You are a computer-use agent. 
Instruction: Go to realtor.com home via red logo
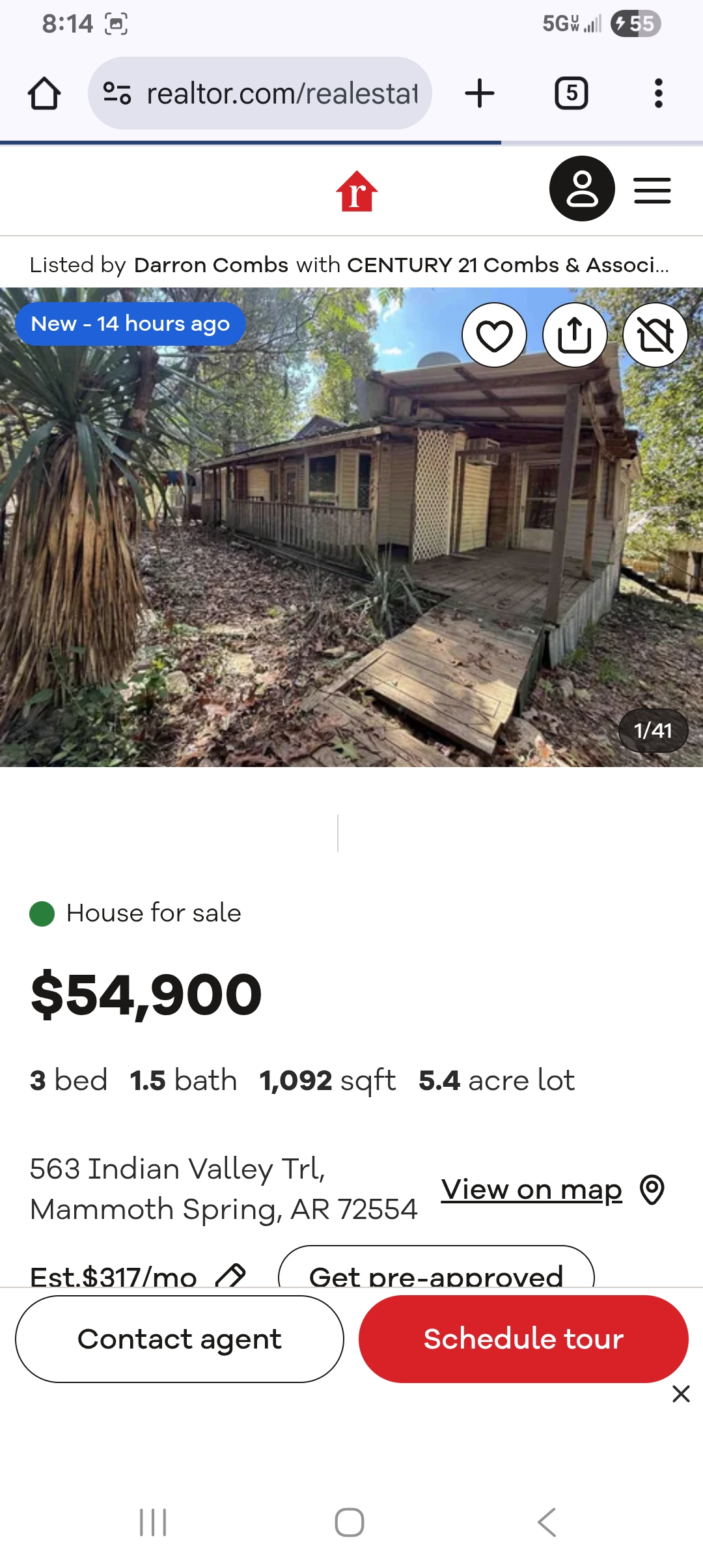(x=356, y=191)
